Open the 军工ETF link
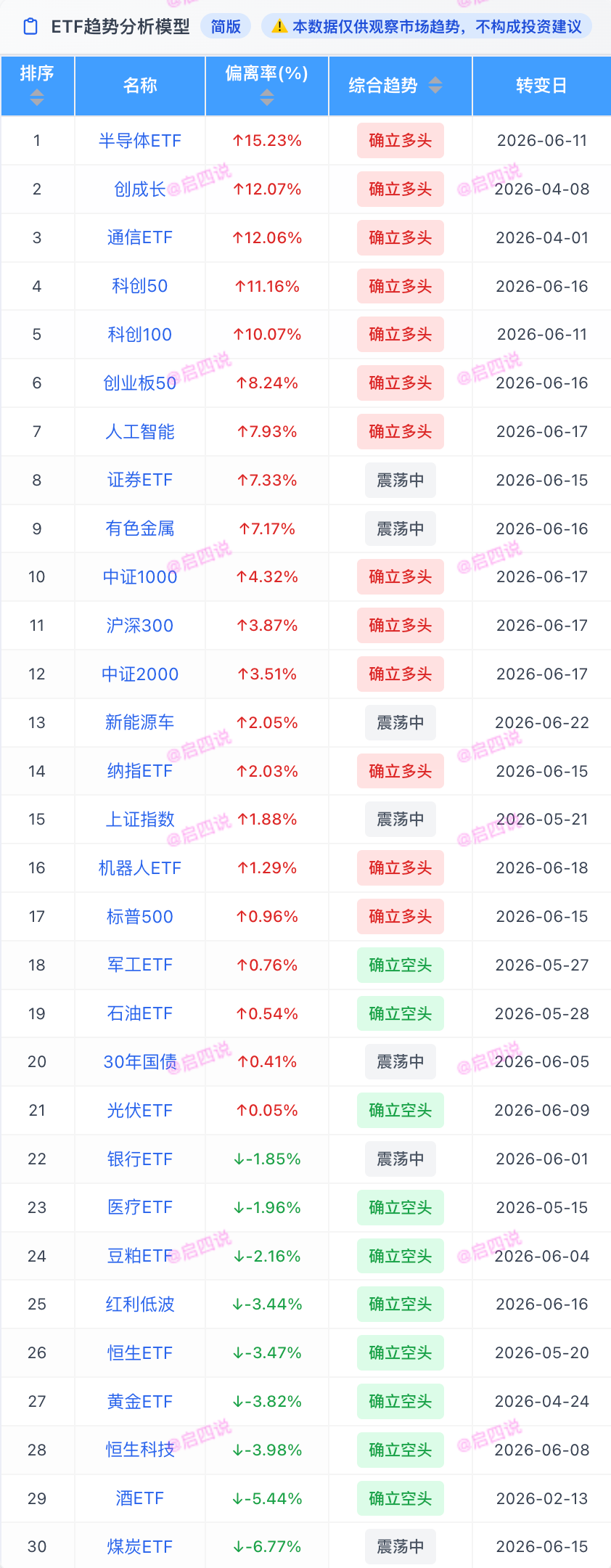Viewport: 611px width, 1568px height. 140,965
